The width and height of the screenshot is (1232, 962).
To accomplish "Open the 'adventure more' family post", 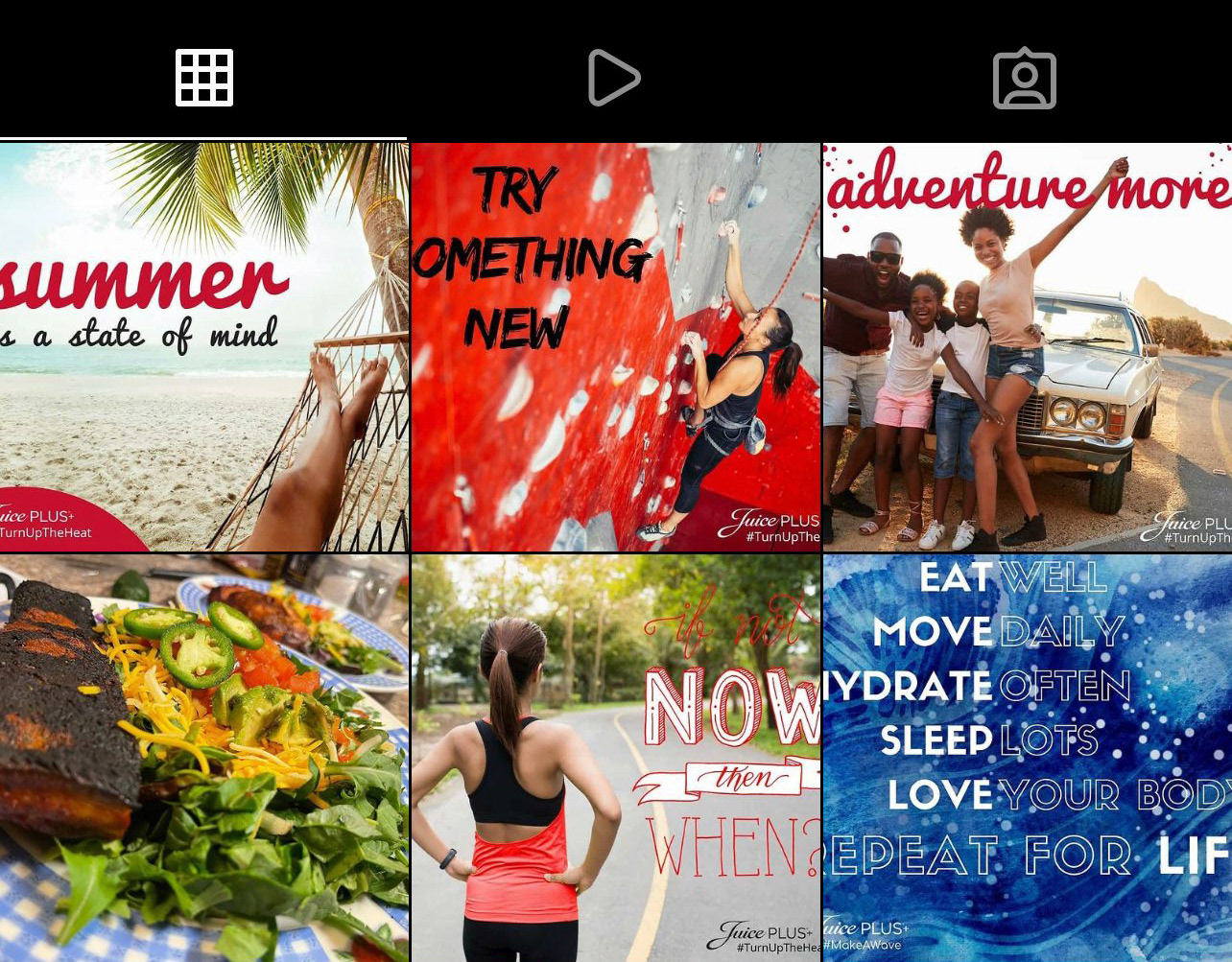I will point(1027,347).
